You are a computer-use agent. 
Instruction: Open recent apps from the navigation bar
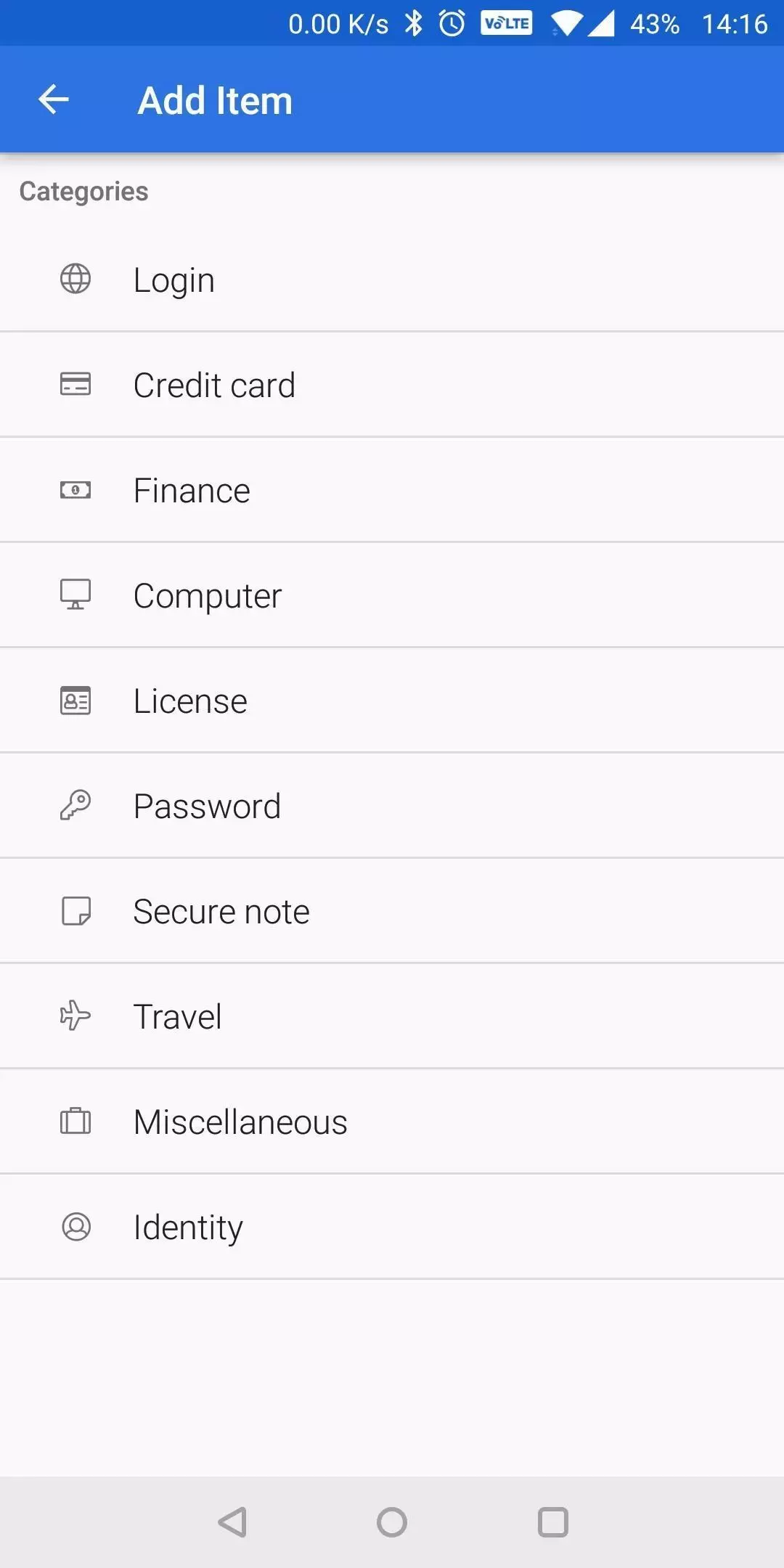coord(552,1522)
